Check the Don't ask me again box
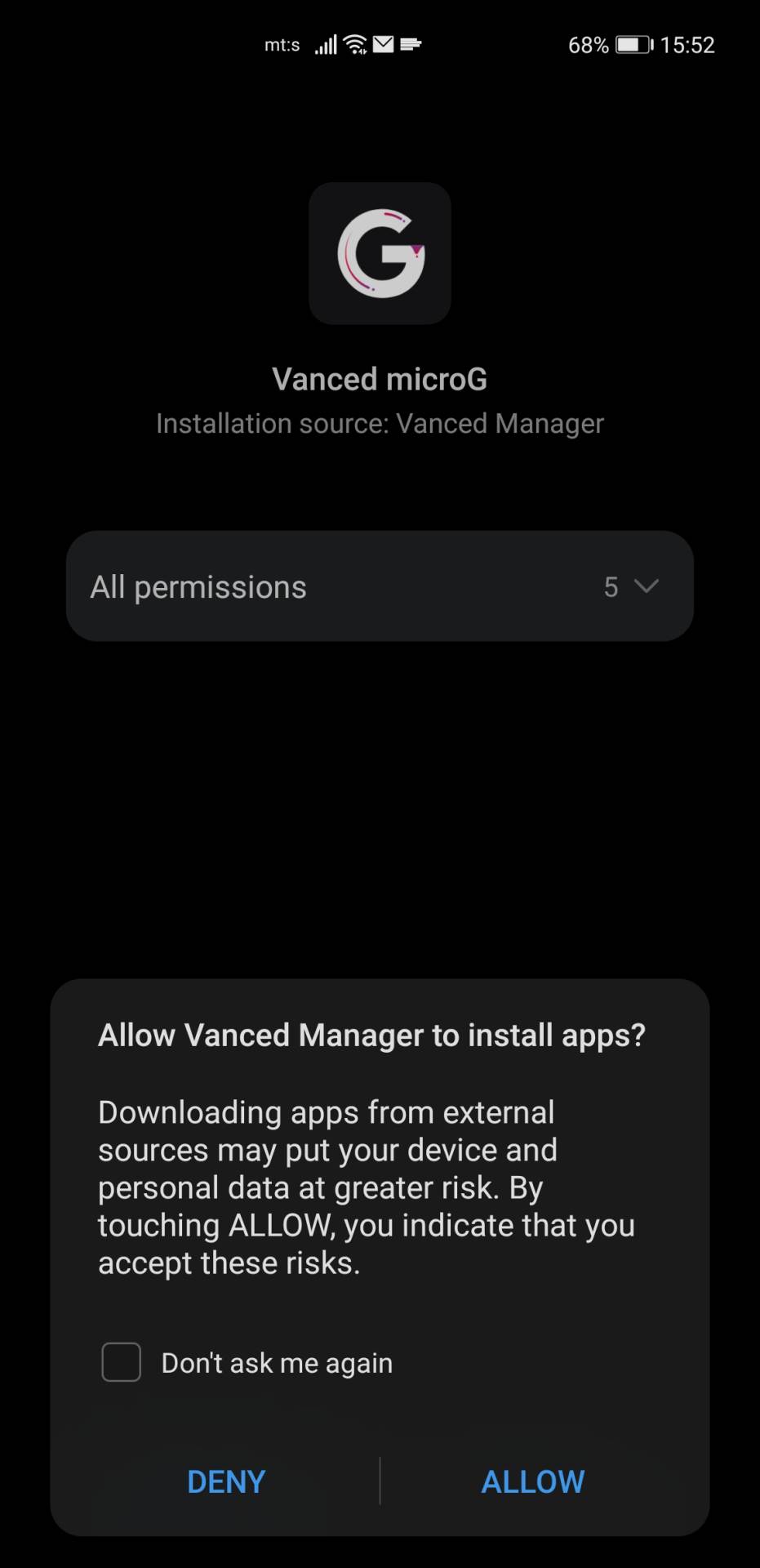 pyautogui.click(x=122, y=1362)
